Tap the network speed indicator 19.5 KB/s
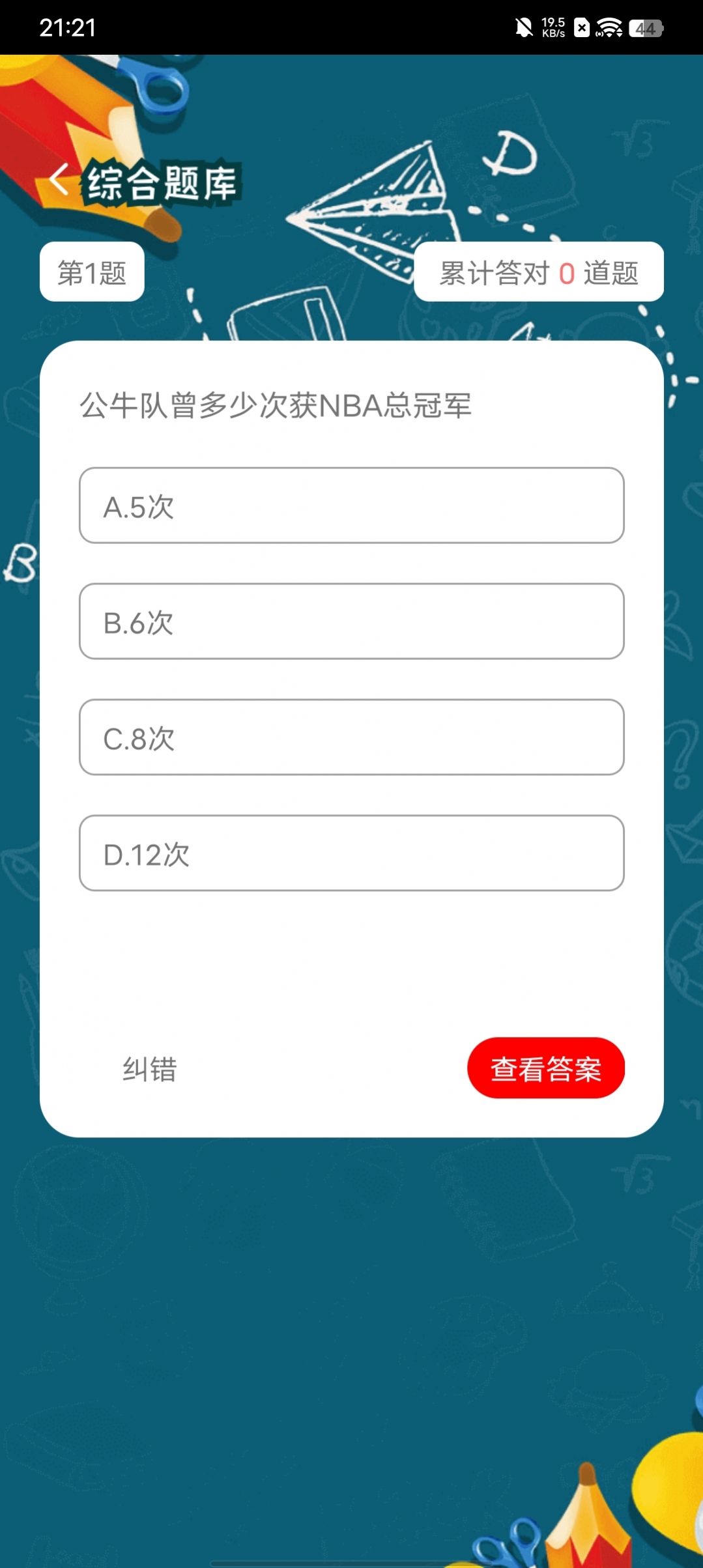The height and width of the screenshot is (1568, 703). [552, 26]
